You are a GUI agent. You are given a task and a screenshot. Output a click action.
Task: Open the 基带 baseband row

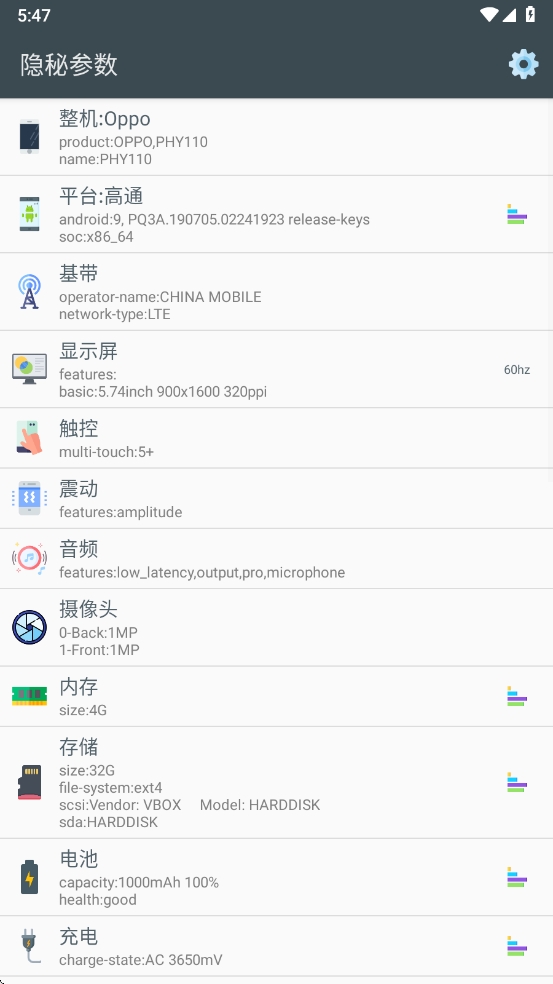coord(276,292)
